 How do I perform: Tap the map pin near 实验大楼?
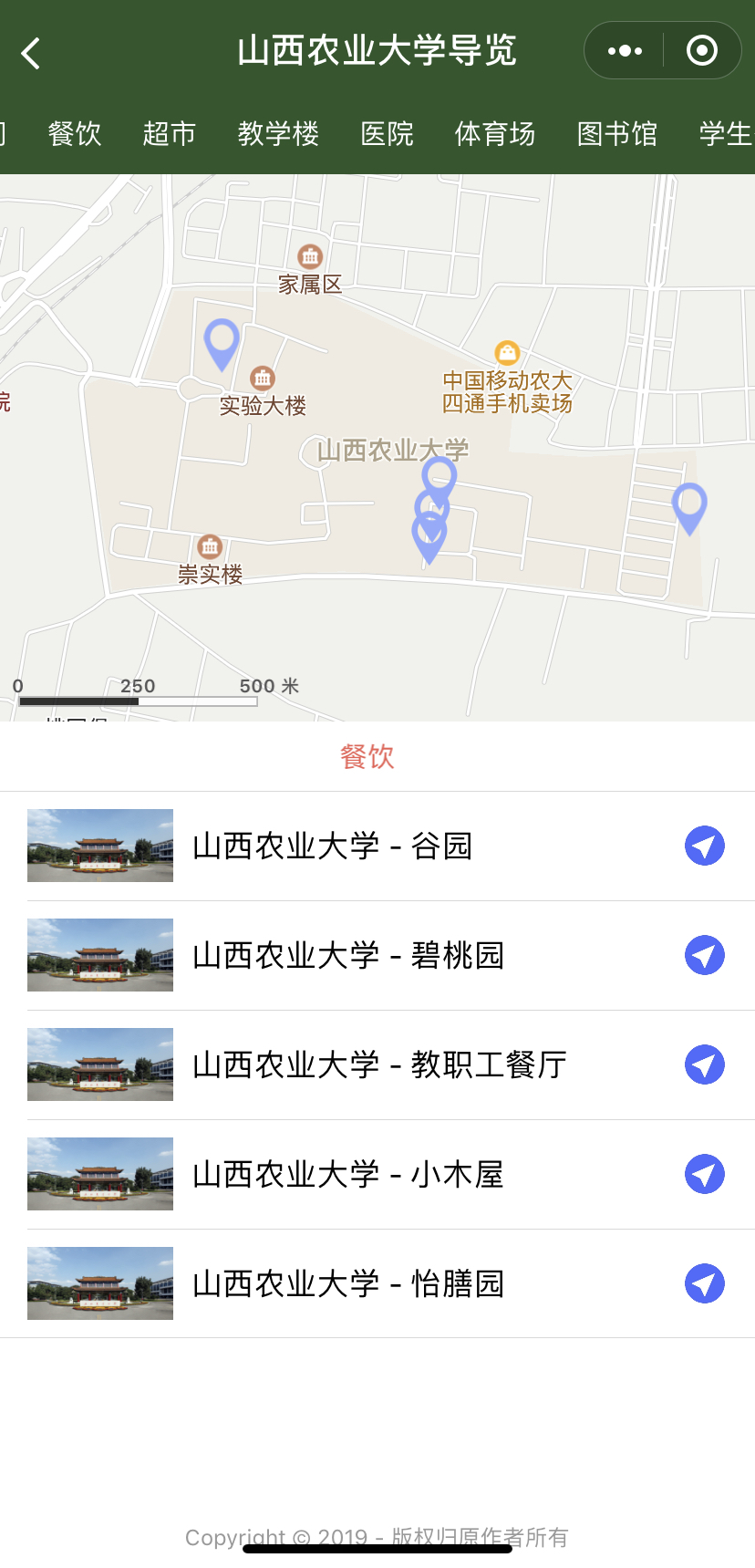click(x=222, y=341)
